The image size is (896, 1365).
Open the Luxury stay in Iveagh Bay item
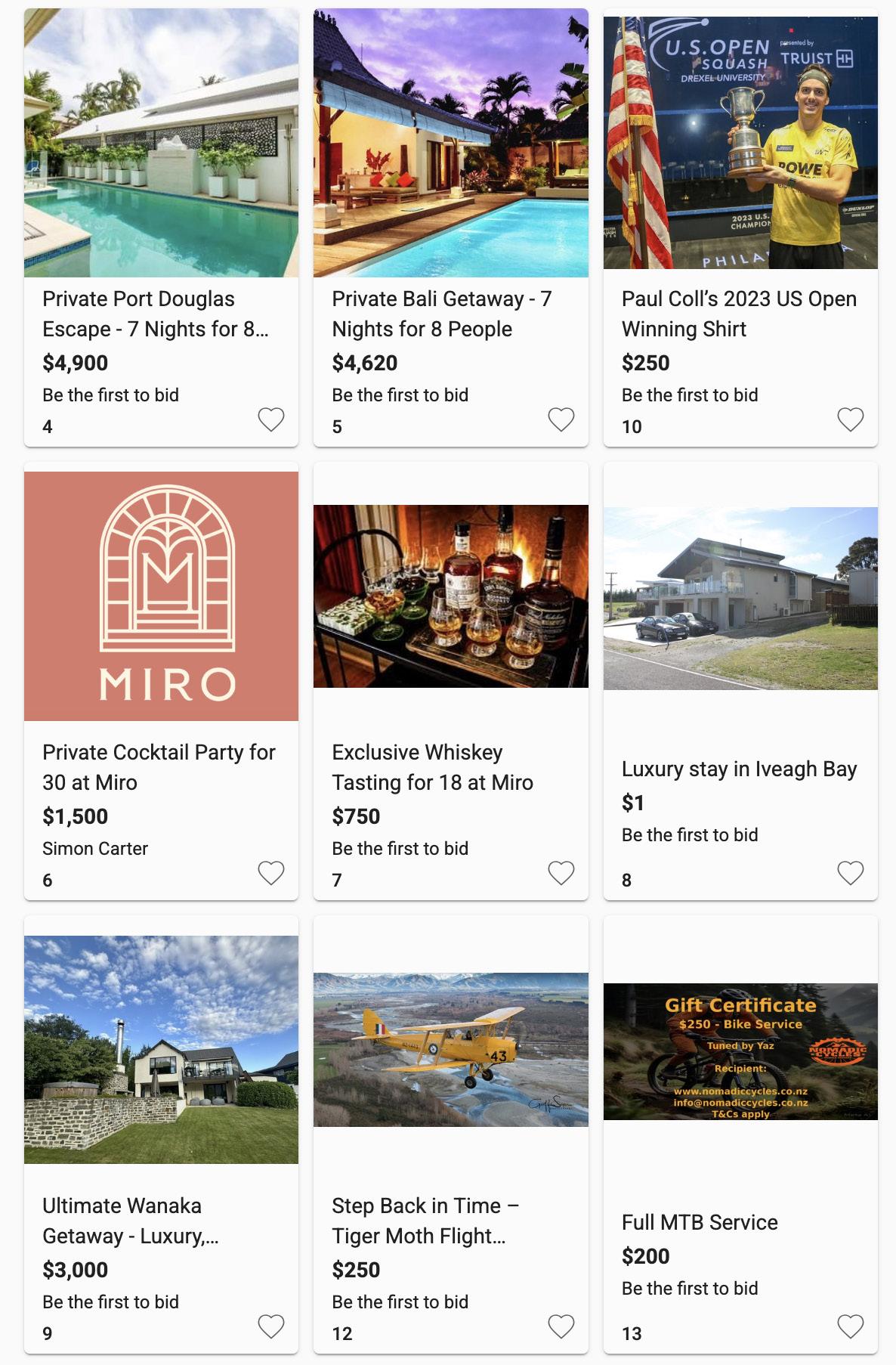click(x=738, y=769)
